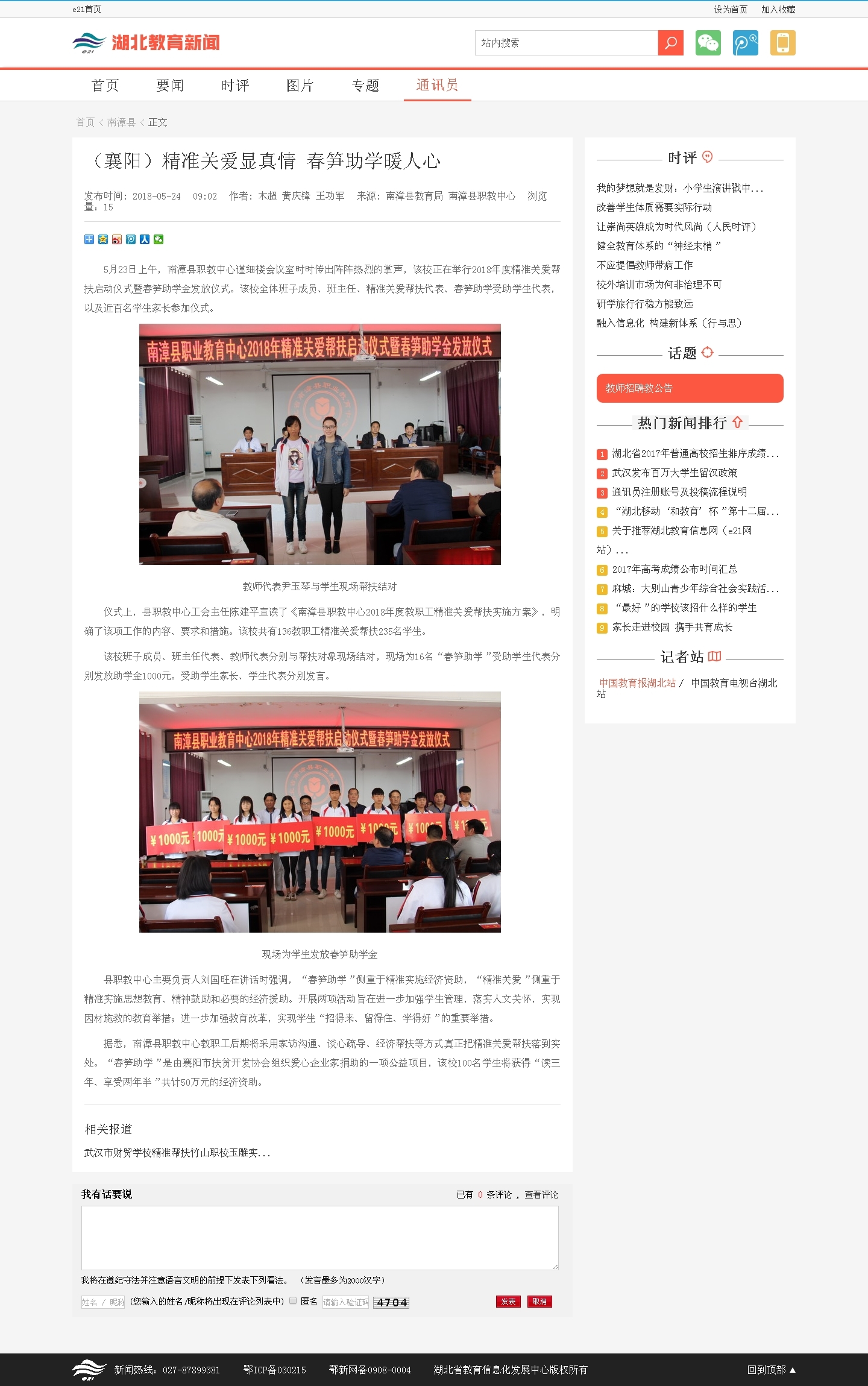Open related report 武汉市财贸学校精准帮扶
This screenshot has width=868, height=1386.
pos(177,1153)
